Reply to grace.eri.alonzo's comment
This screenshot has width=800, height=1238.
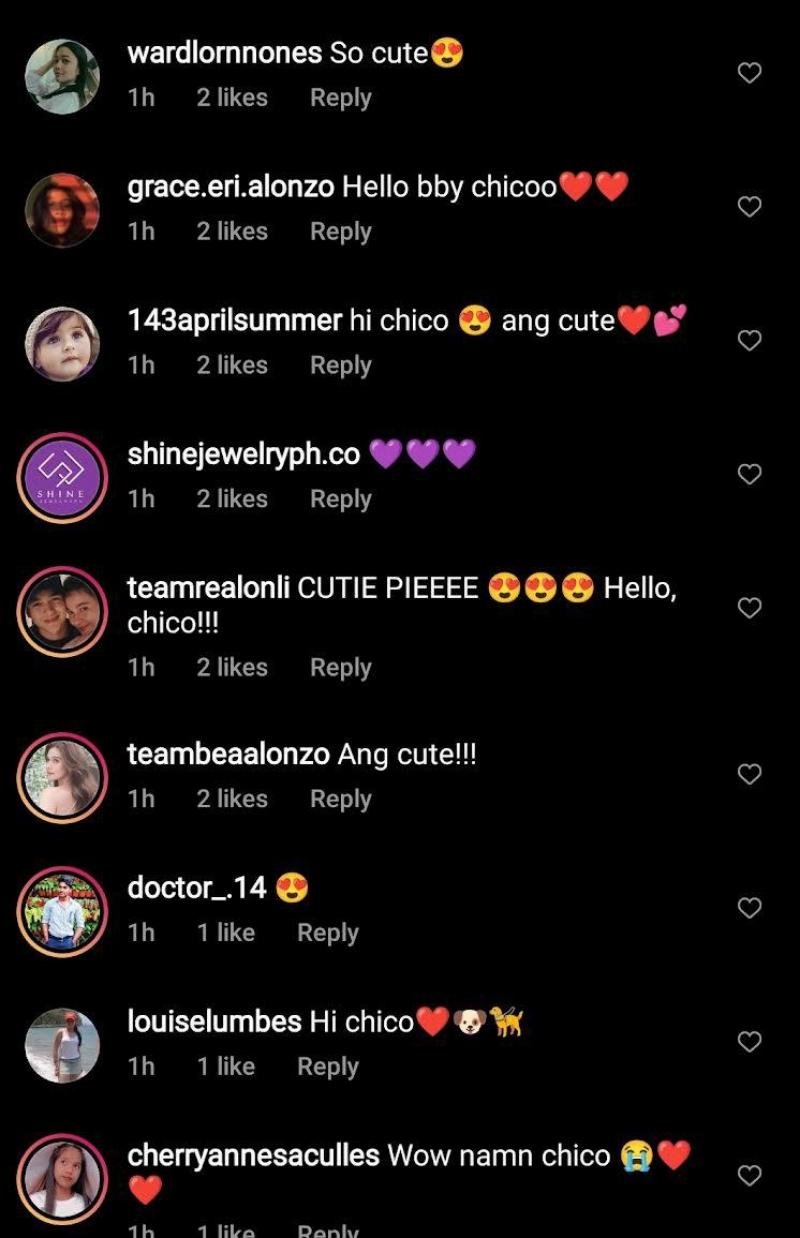(340, 232)
